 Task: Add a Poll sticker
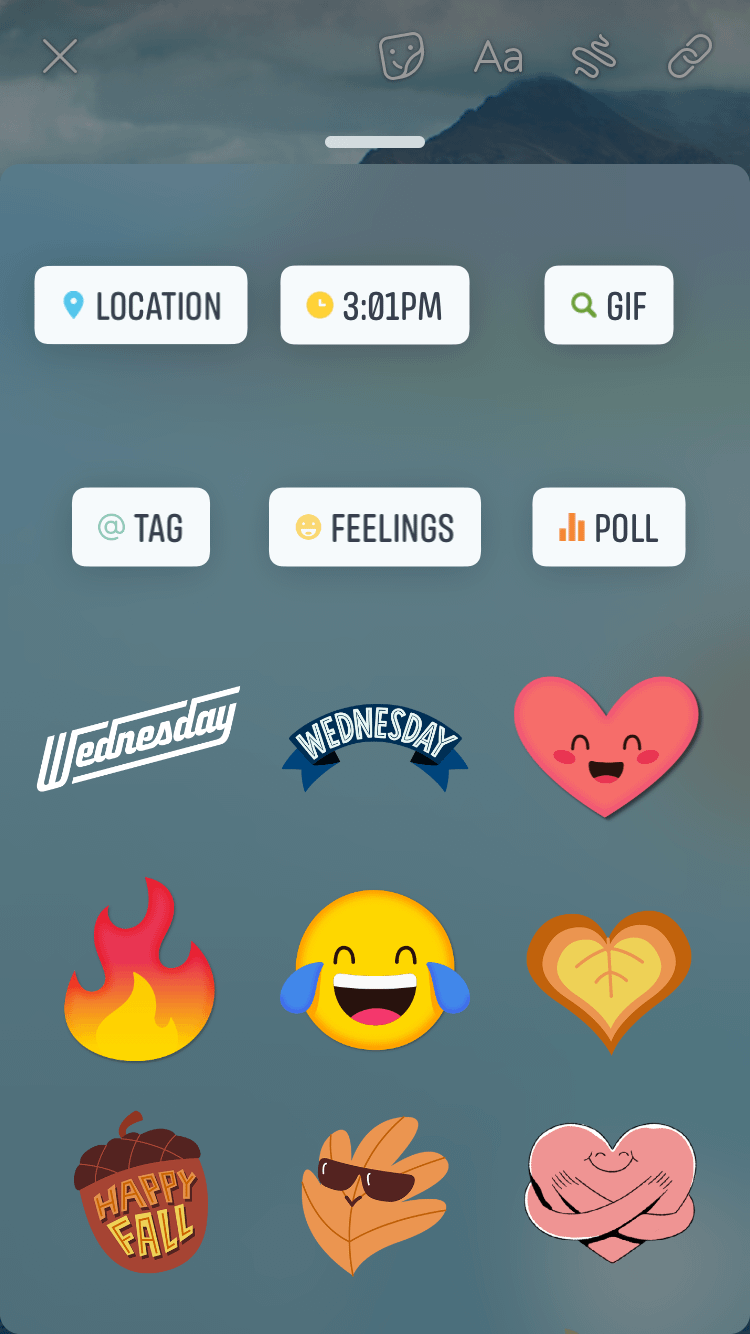point(609,527)
